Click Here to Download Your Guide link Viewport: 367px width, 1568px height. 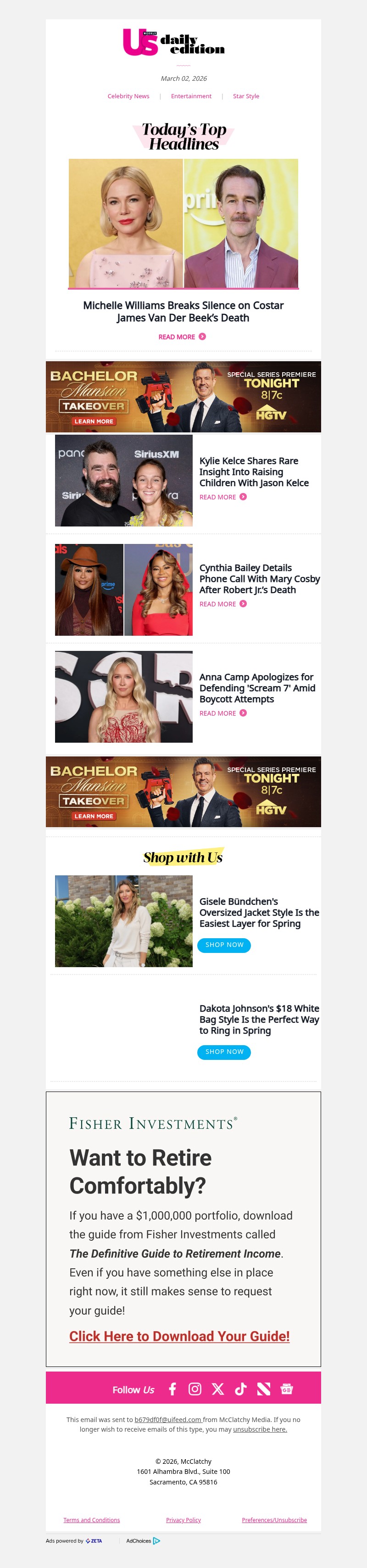(179, 1335)
